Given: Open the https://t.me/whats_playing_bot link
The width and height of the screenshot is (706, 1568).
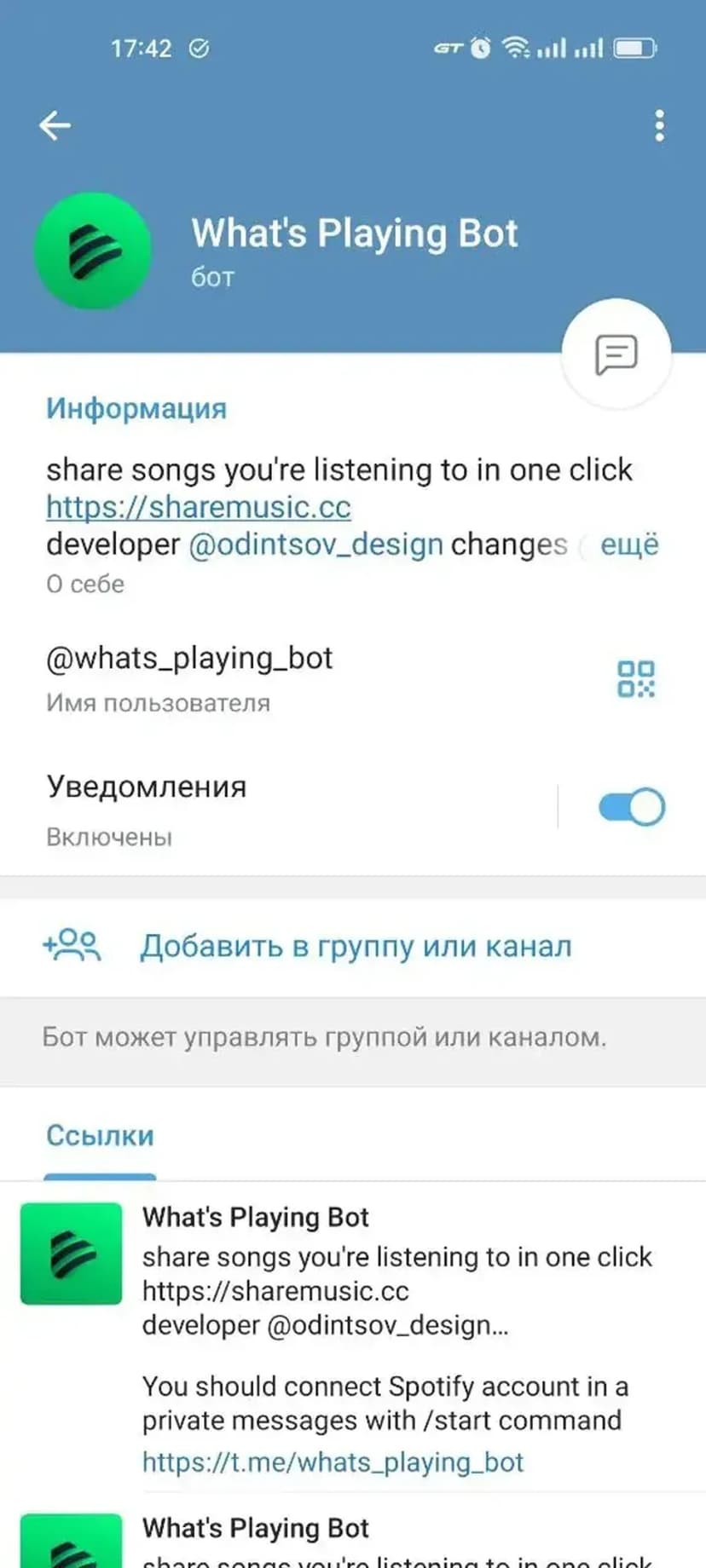Looking at the screenshot, I should [x=333, y=1462].
